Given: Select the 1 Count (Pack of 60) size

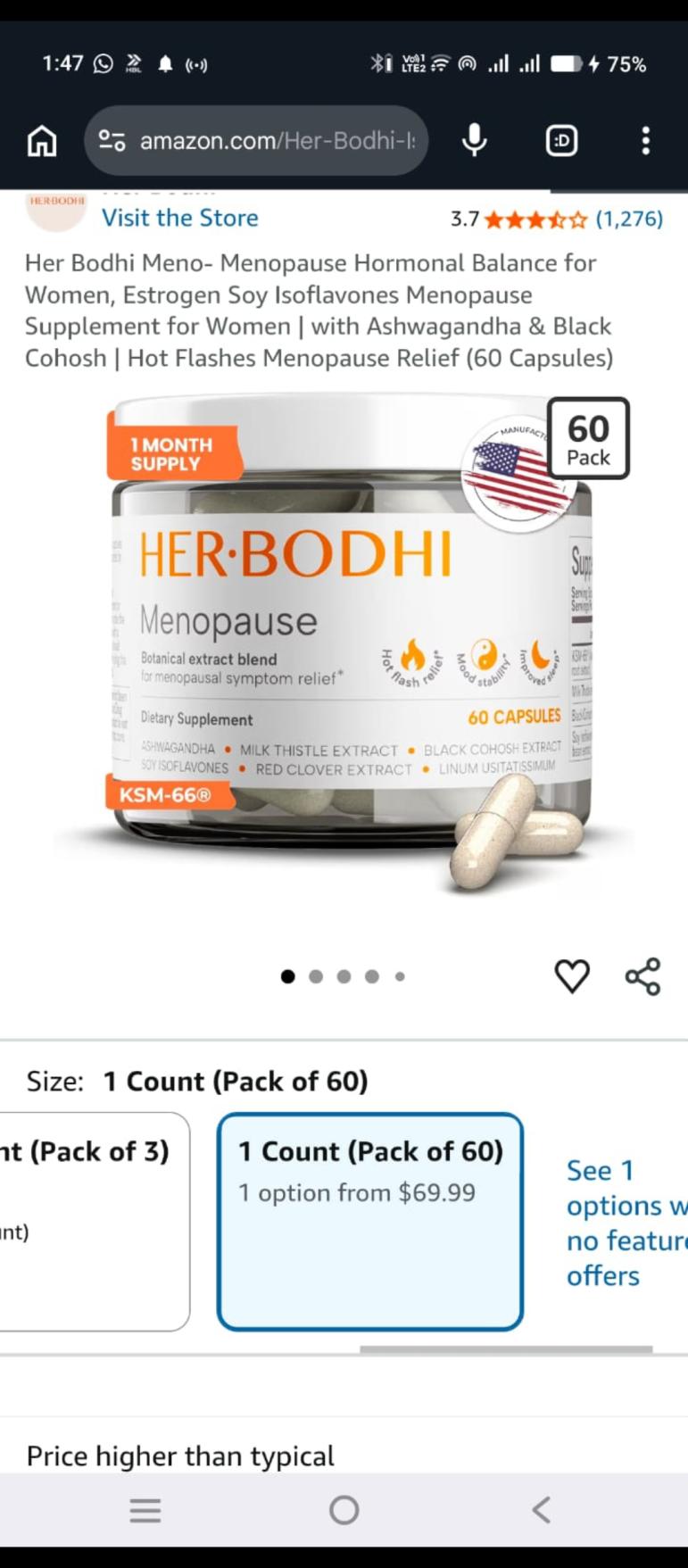Looking at the screenshot, I should click(369, 1221).
